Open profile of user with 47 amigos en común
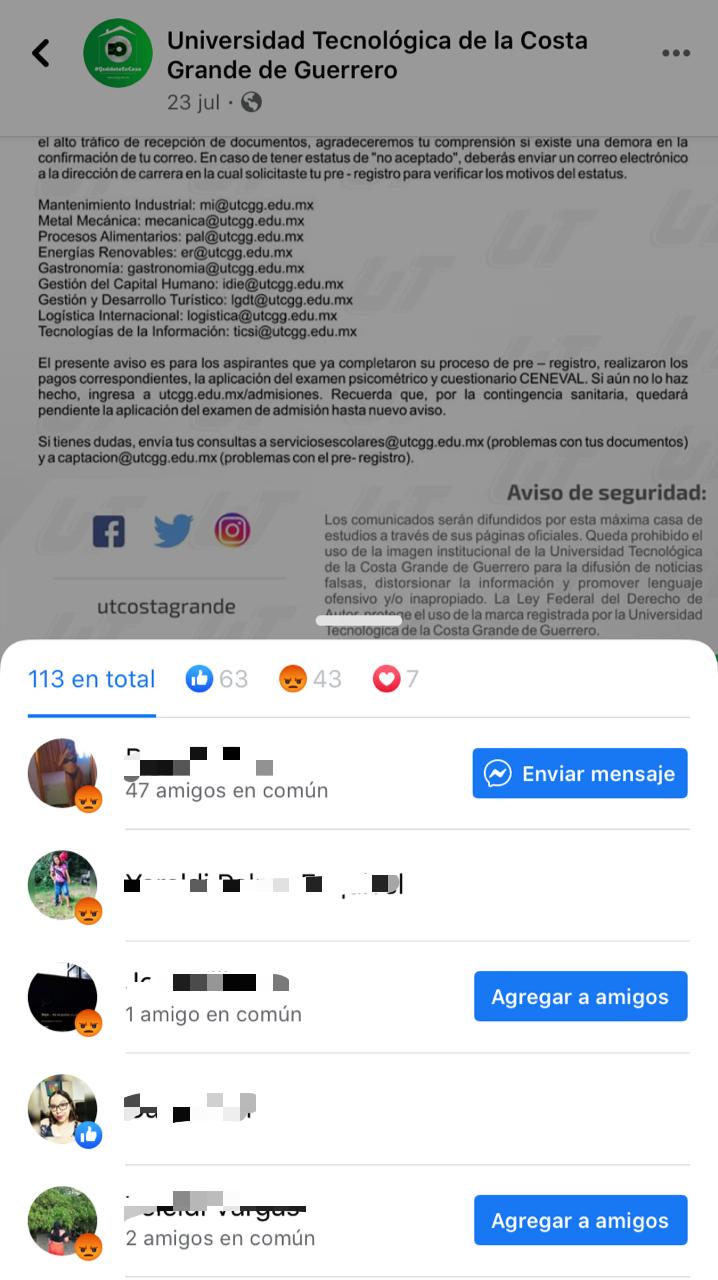 tap(62, 773)
